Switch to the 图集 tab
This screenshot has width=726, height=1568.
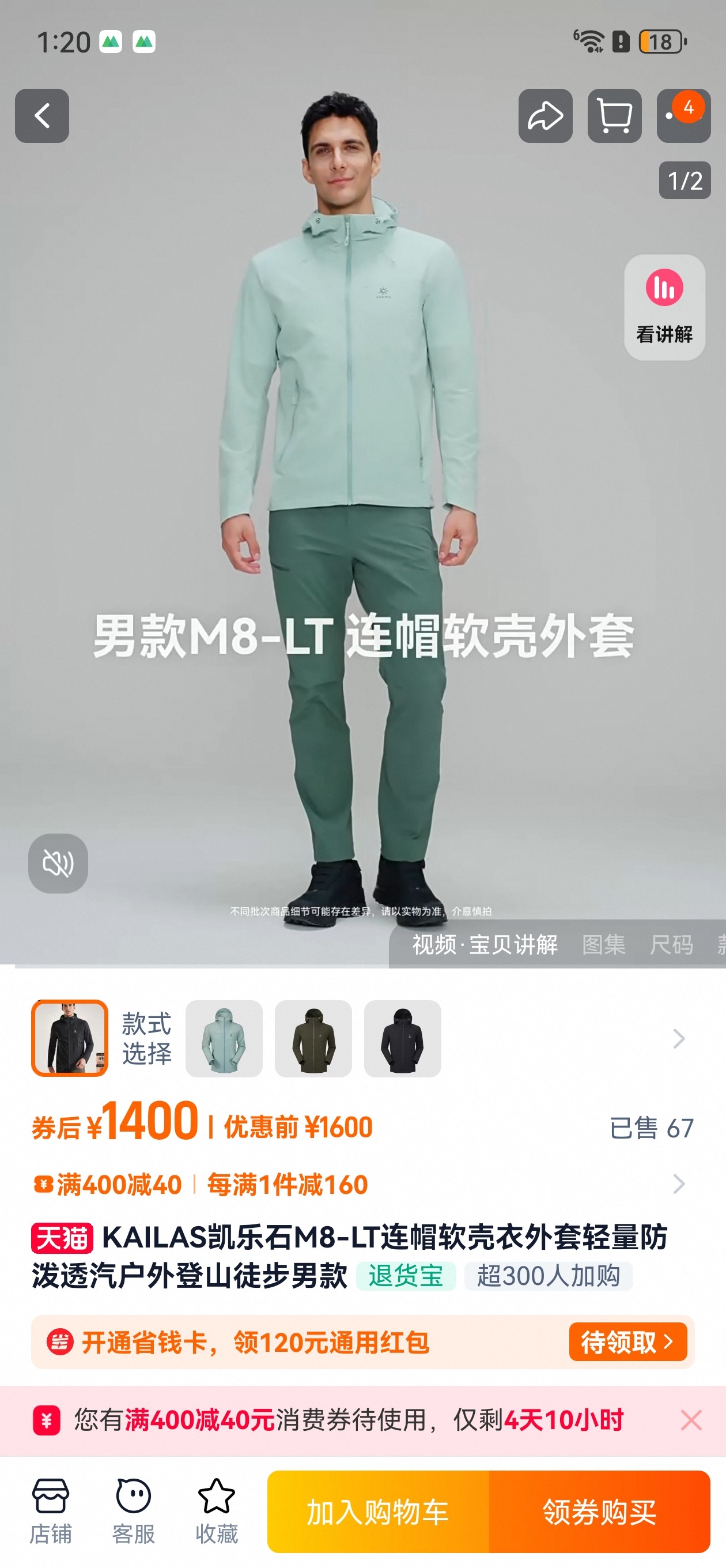pos(603,945)
